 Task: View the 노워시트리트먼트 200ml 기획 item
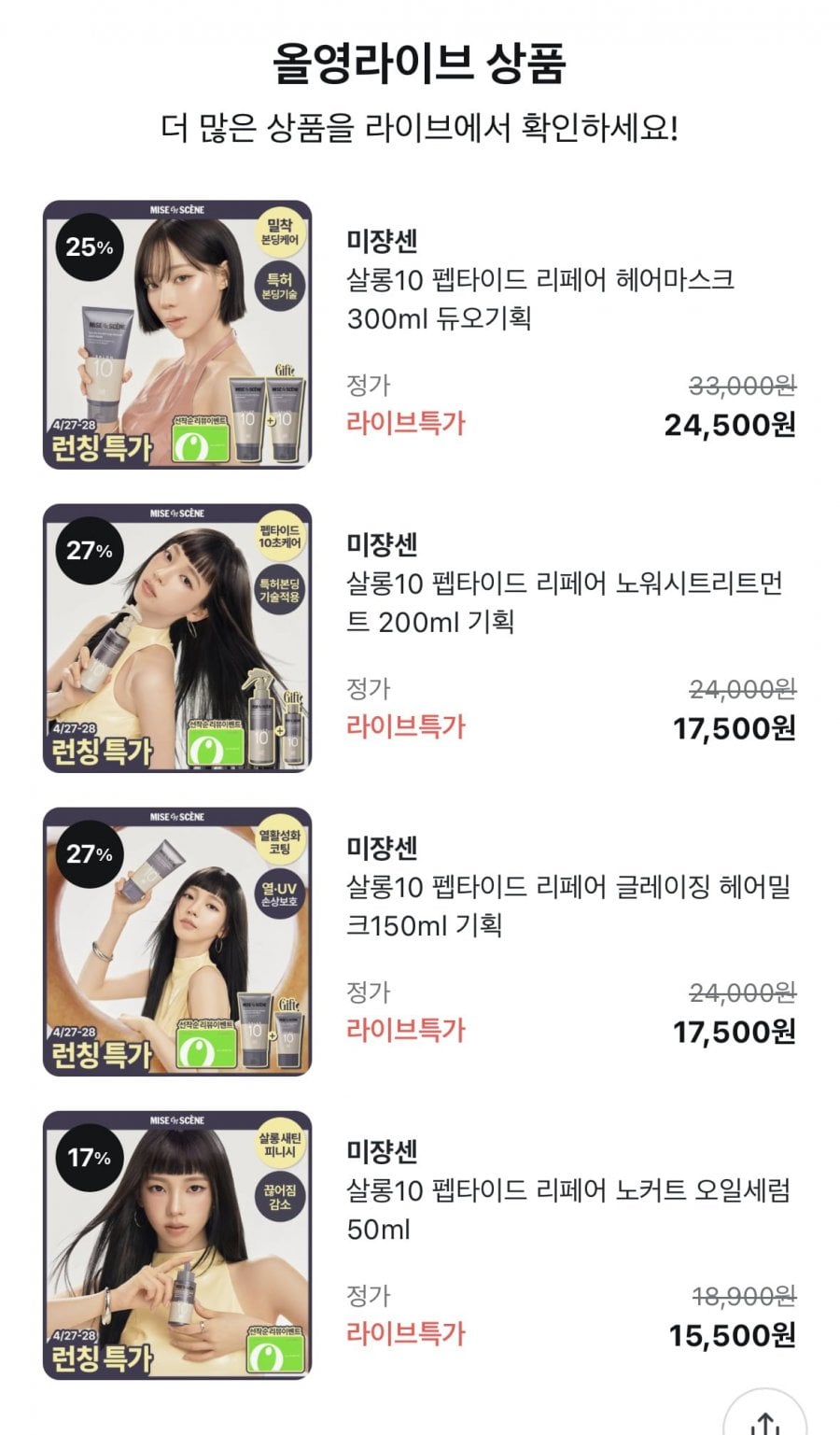pos(564,602)
